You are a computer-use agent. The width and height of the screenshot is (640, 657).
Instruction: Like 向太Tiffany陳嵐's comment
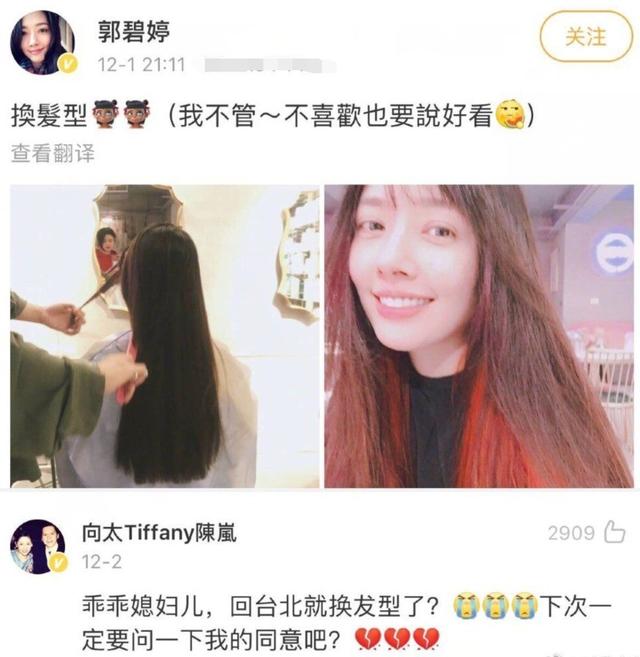(x=613, y=533)
